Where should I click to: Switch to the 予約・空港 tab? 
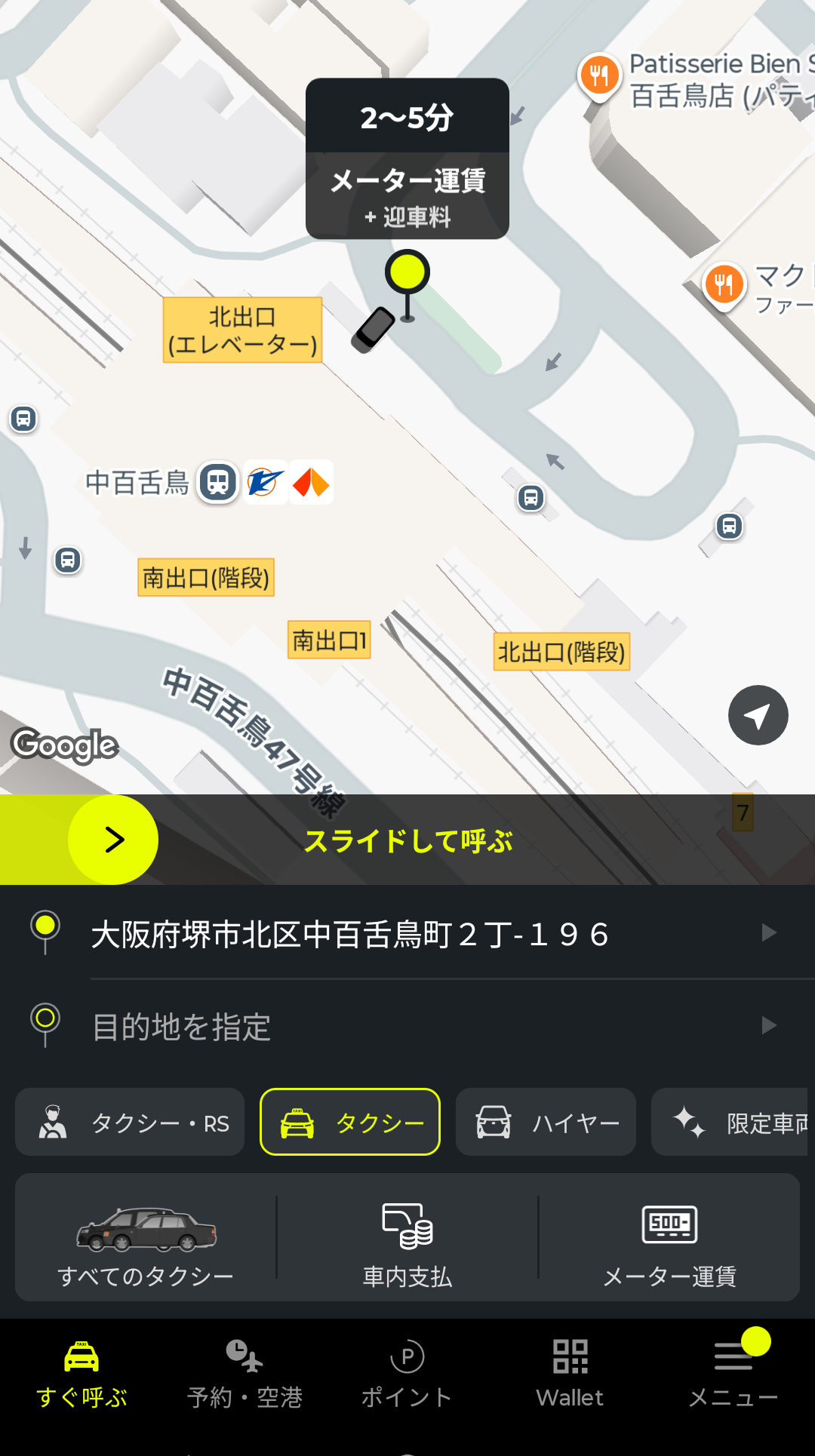point(244,1375)
